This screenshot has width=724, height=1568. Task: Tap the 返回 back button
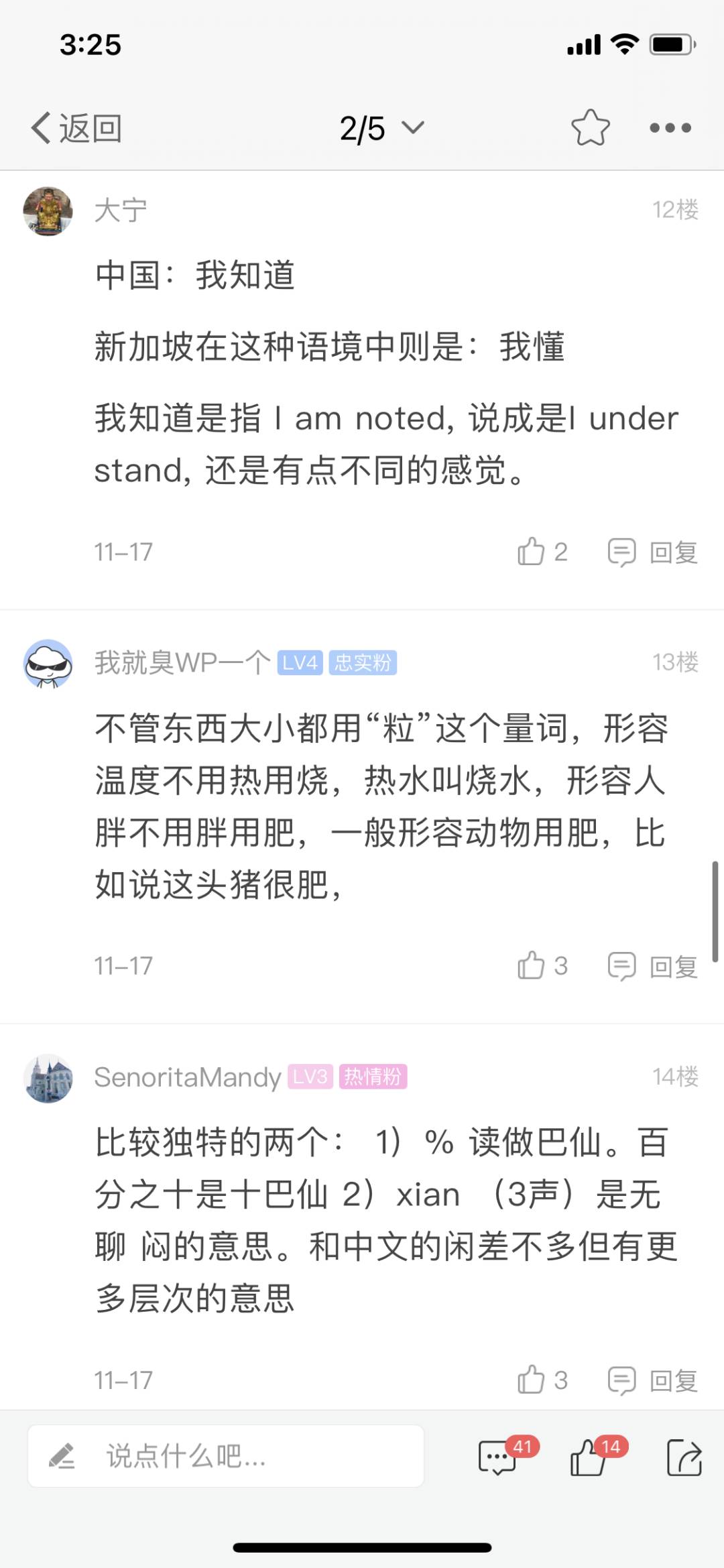[75, 127]
